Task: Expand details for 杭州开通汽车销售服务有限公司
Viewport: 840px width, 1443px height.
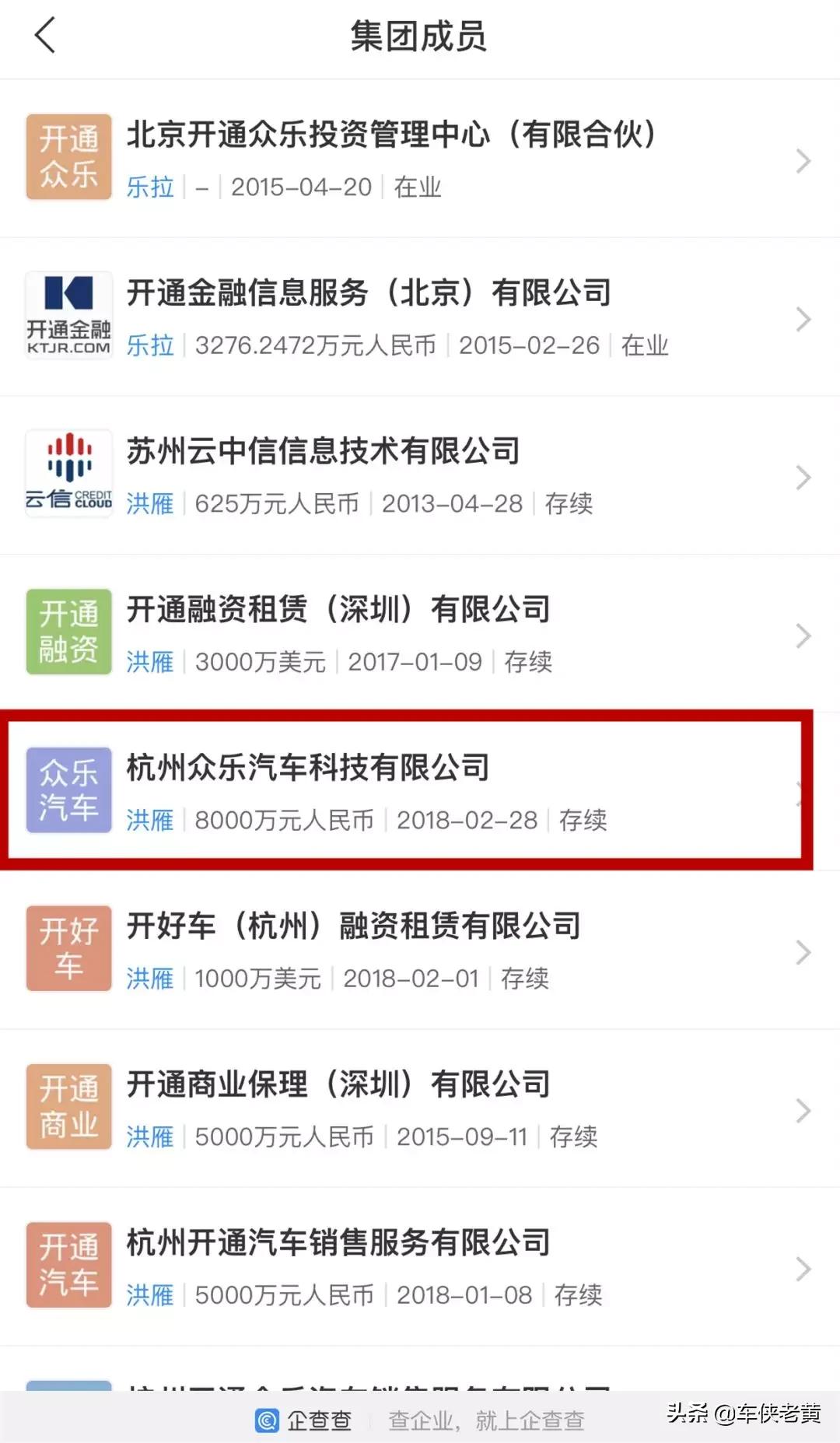Action: (x=803, y=1270)
